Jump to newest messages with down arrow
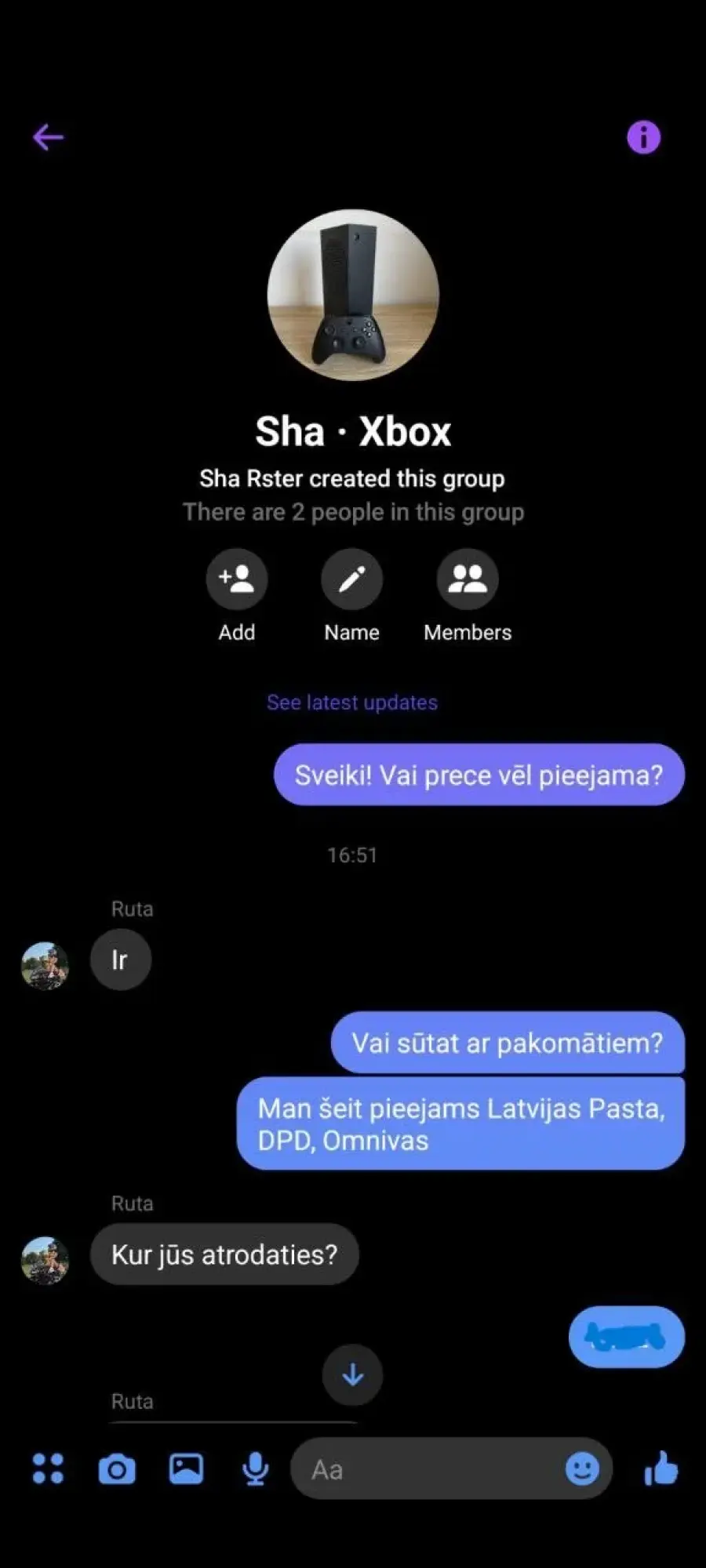This screenshot has height=1568, width=706. pyautogui.click(x=352, y=1374)
